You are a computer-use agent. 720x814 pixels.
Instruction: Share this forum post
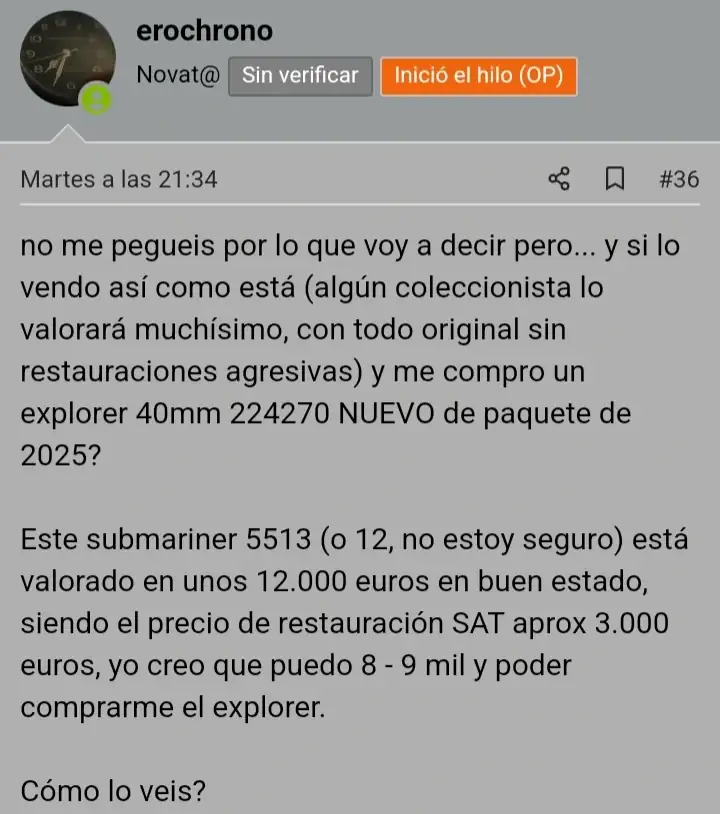coord(559,180)
